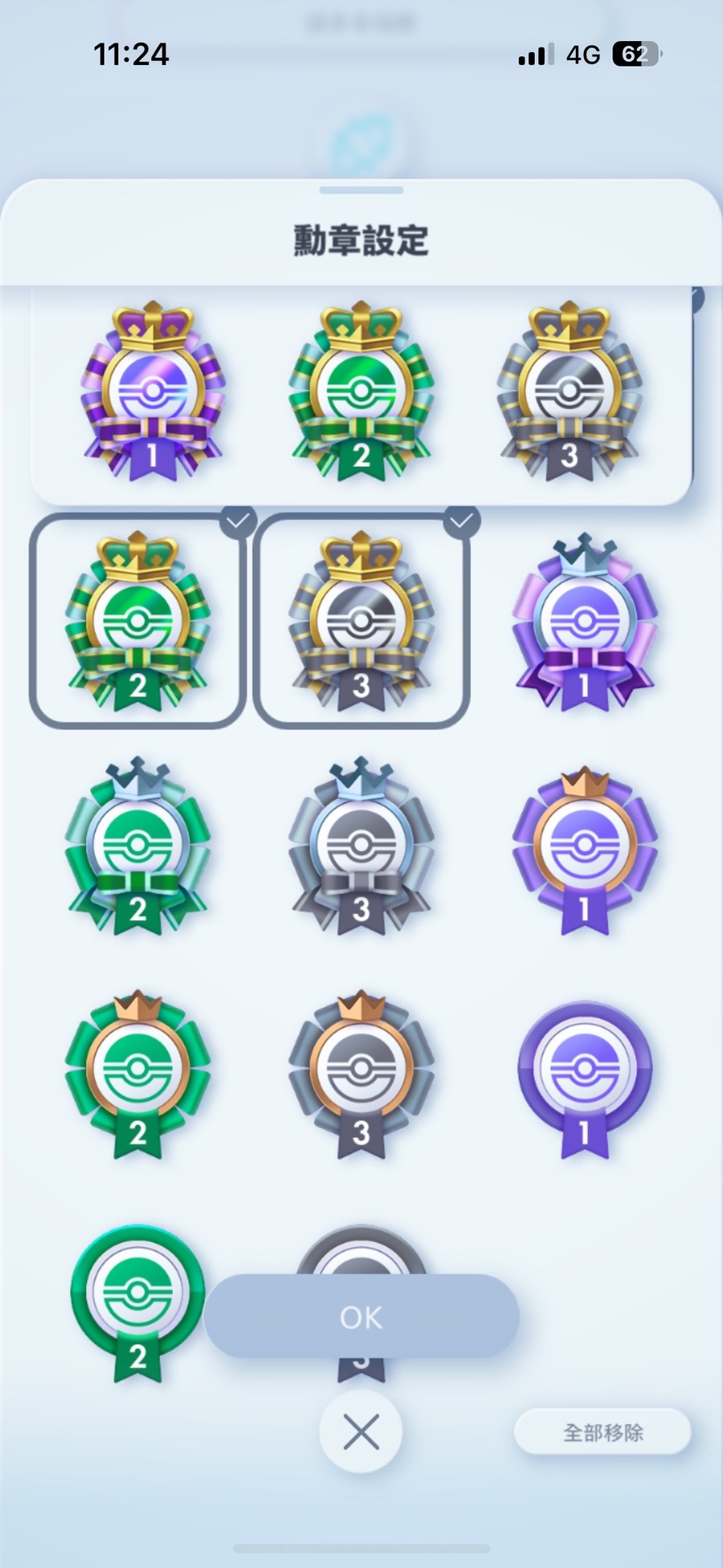Deselect the checked green gold-crown emblem 2
Viewport: 723px width, 1568px height.
click(x=137, y=621)
